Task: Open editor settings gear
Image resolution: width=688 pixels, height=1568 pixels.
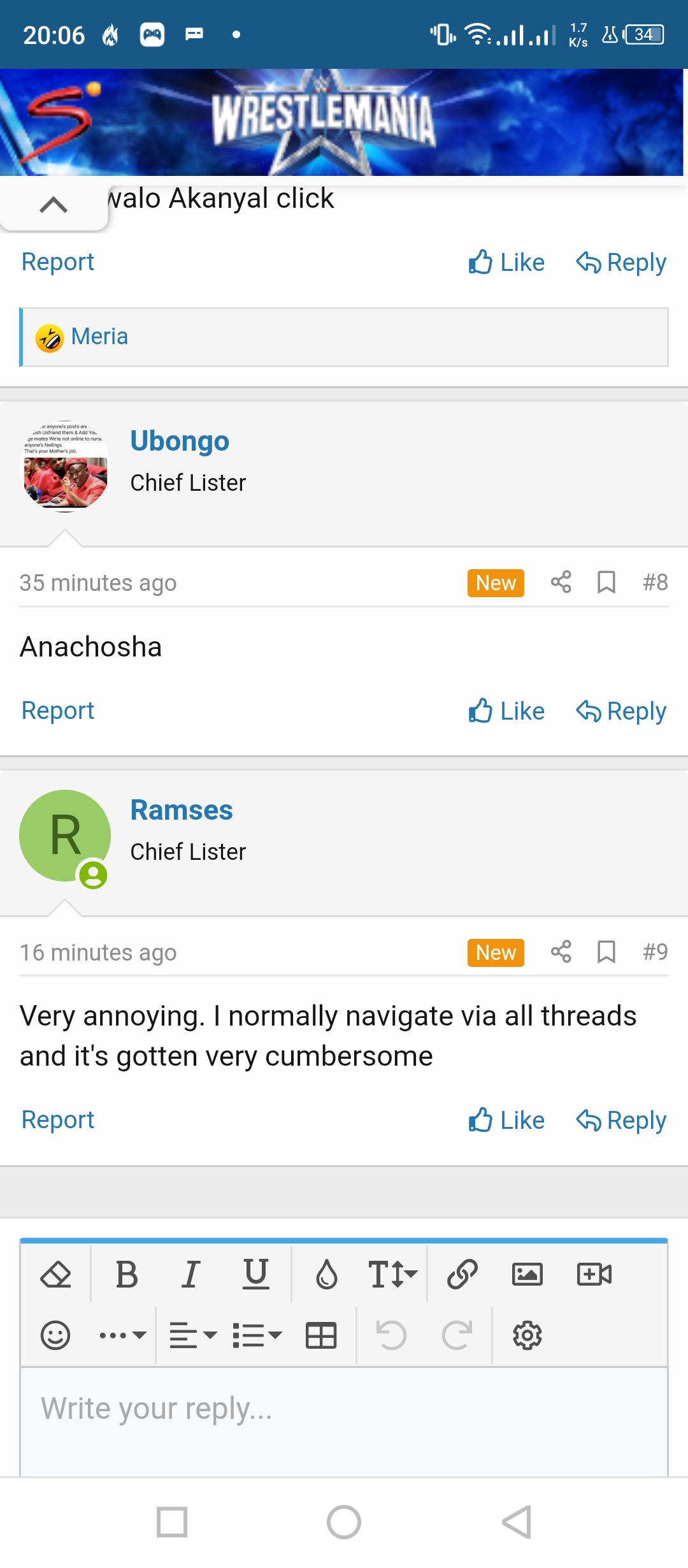Action: tap(527, 1335)
